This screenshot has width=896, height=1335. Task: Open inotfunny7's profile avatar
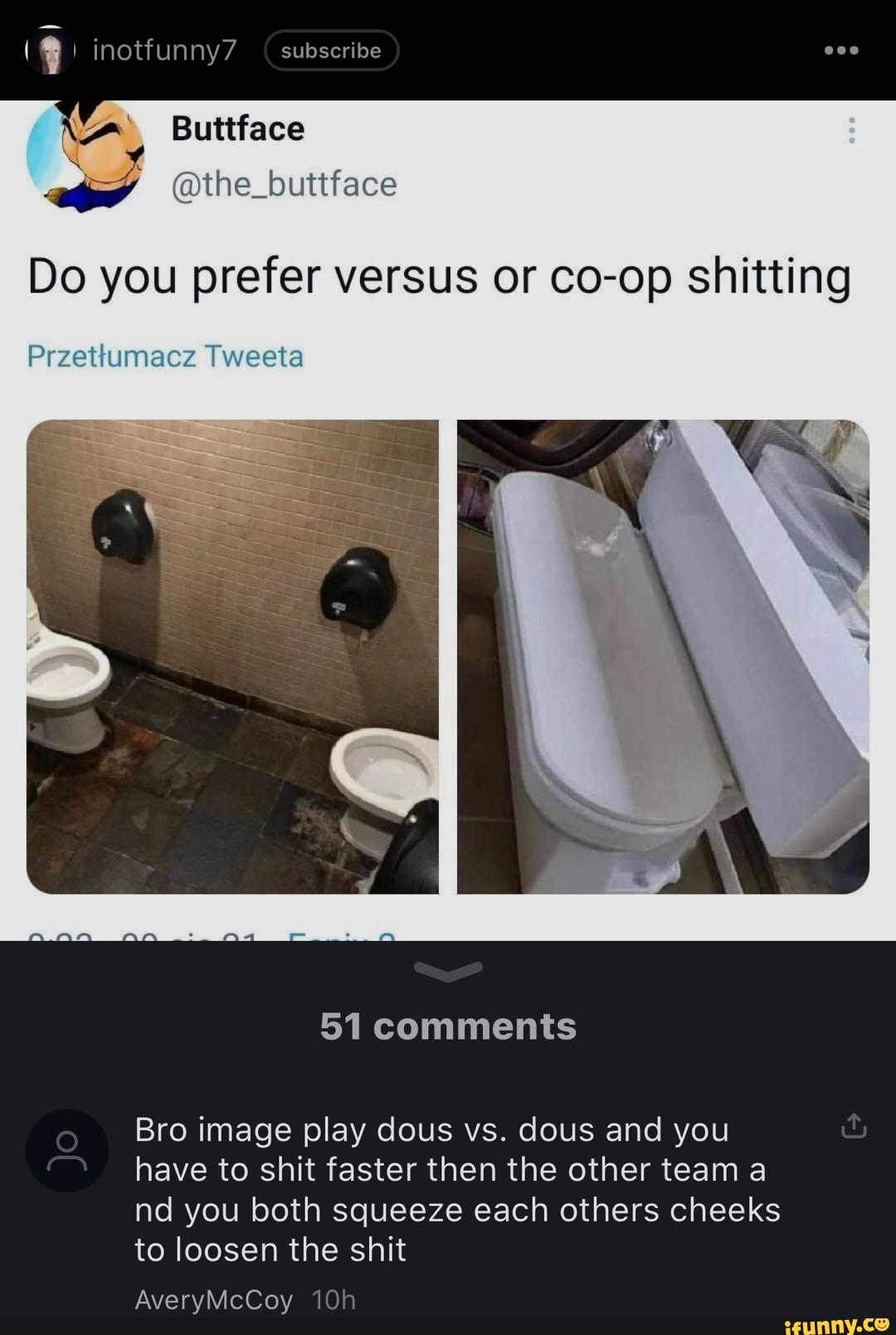click(51, 50)
